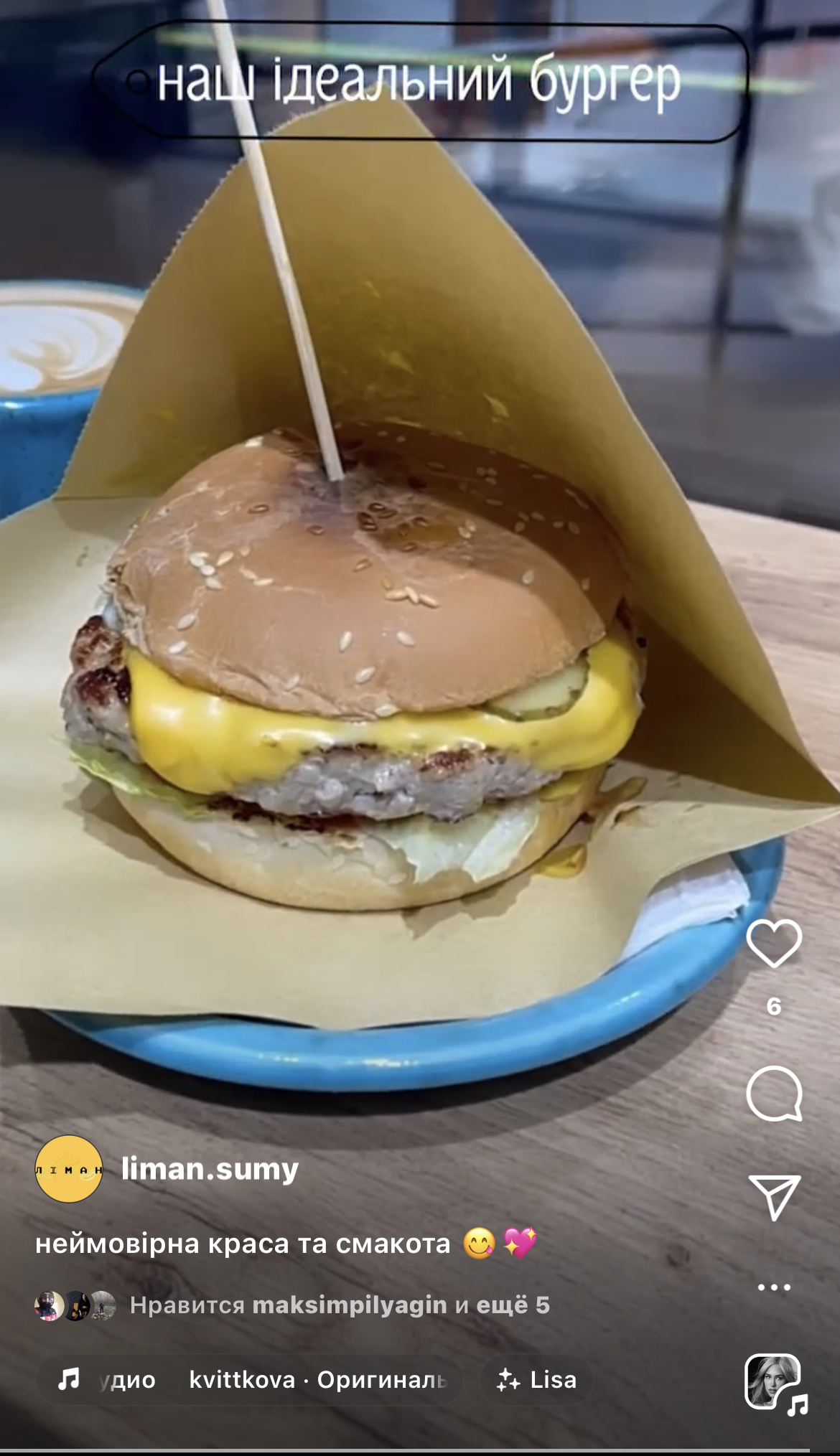Open the comments bubble
840x1456 pixels.
[774, 1094]
